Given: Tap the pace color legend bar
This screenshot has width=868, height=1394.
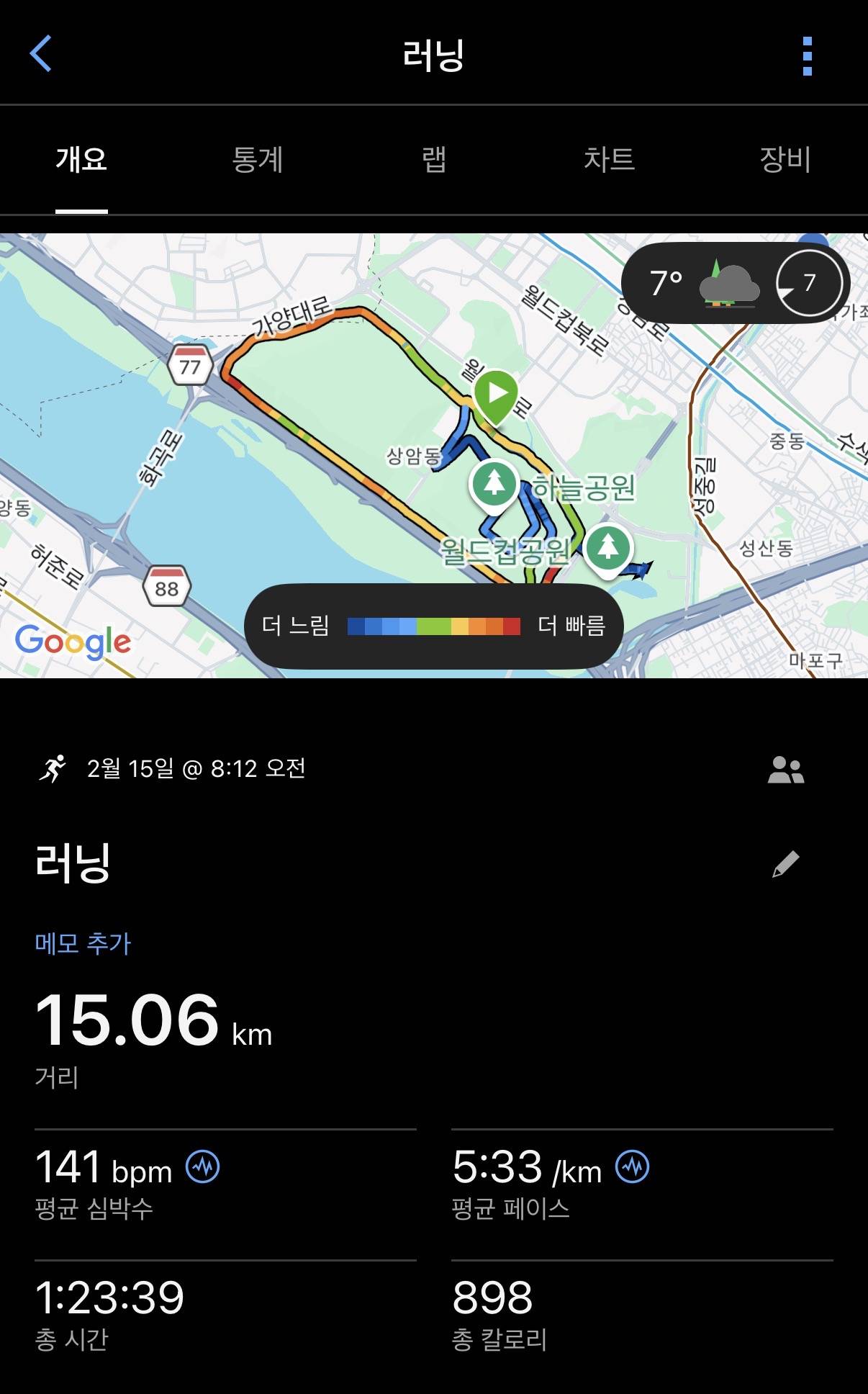Looking at the screenshot, I should (433, 626).
